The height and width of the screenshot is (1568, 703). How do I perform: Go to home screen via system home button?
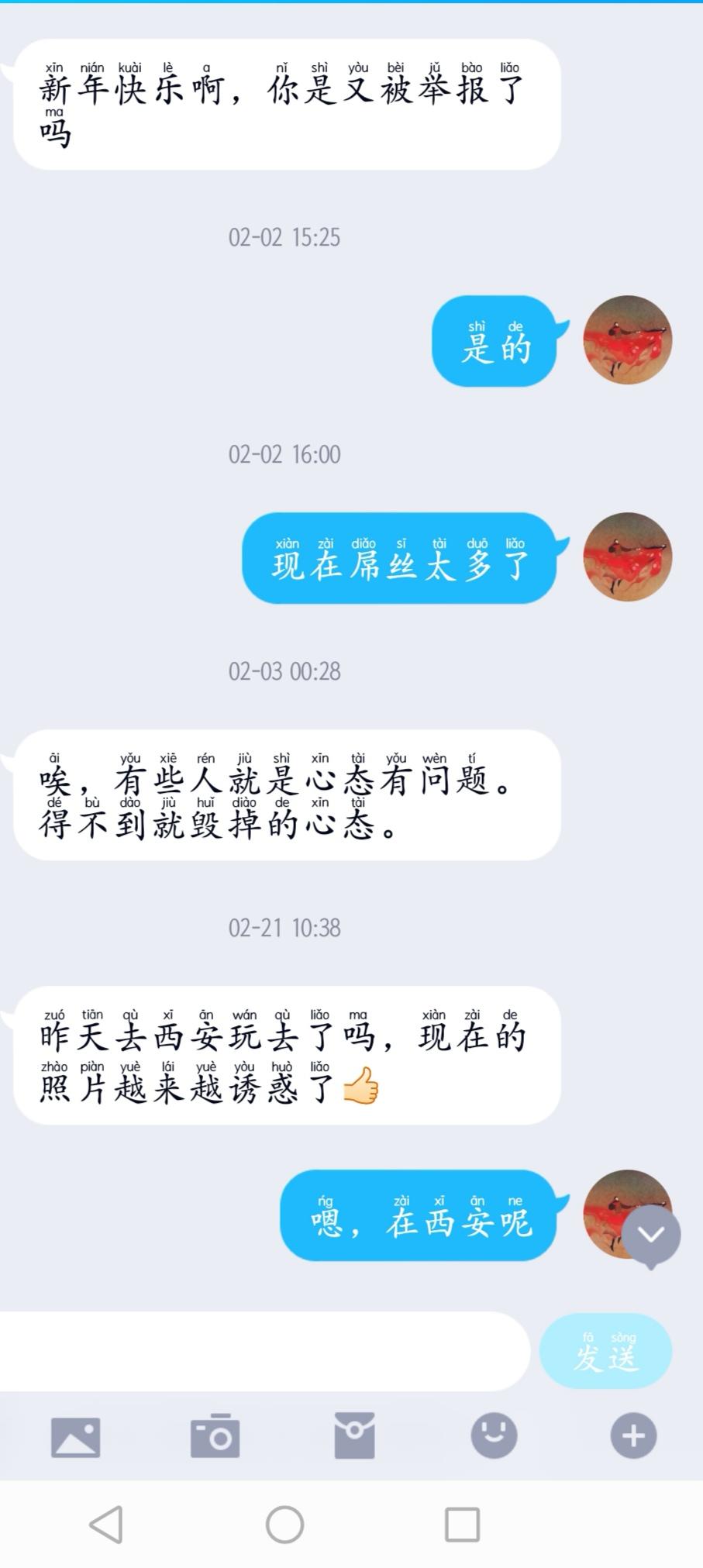(284, 1525)
